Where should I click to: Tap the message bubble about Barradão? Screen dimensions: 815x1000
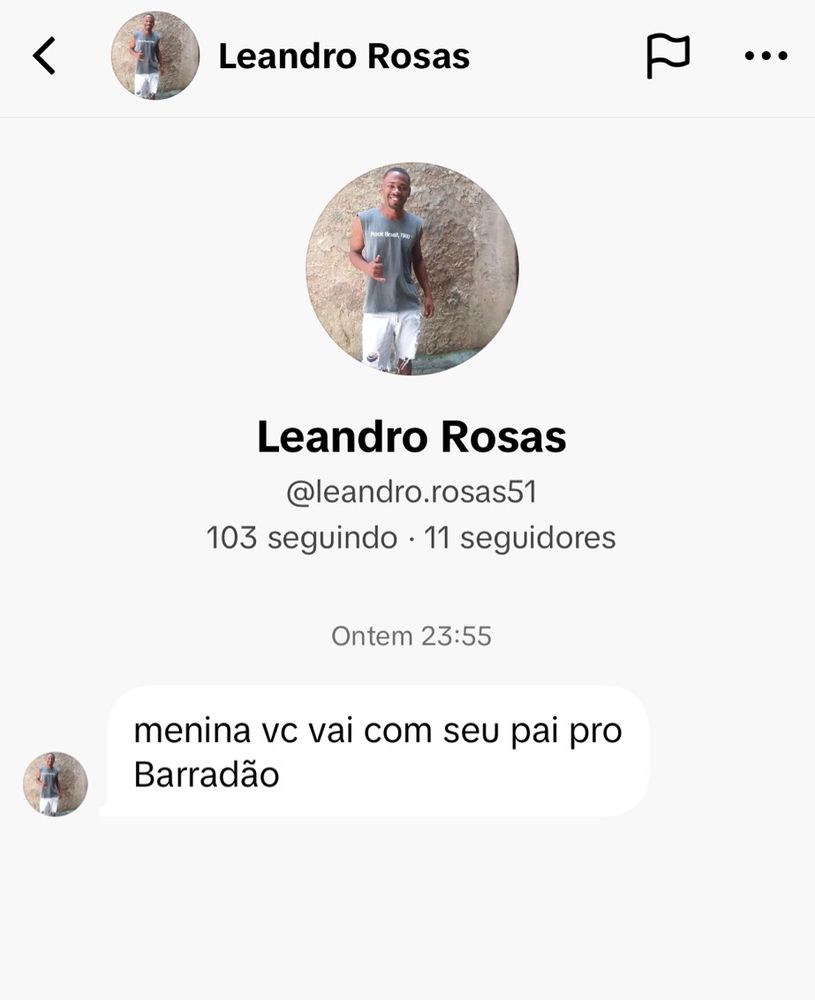[x=377, y=752]
